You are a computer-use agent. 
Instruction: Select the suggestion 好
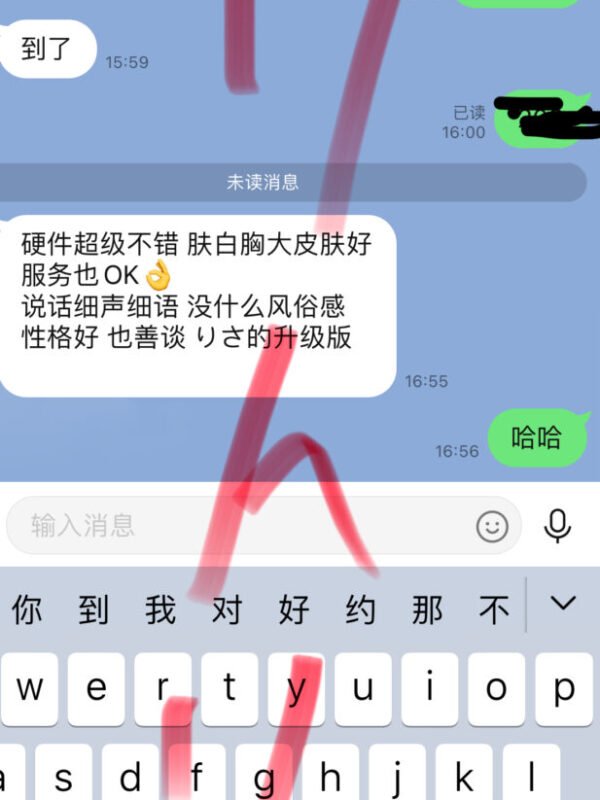(x=294, y=609)
